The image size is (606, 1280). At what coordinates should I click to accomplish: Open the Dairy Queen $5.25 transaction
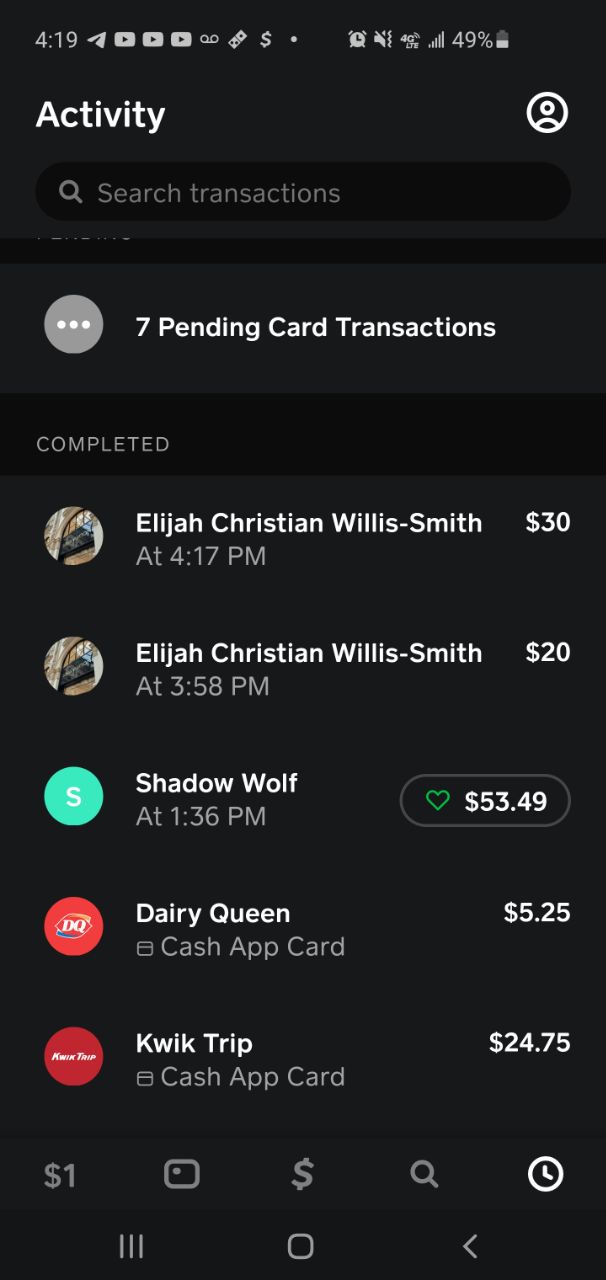302,928
